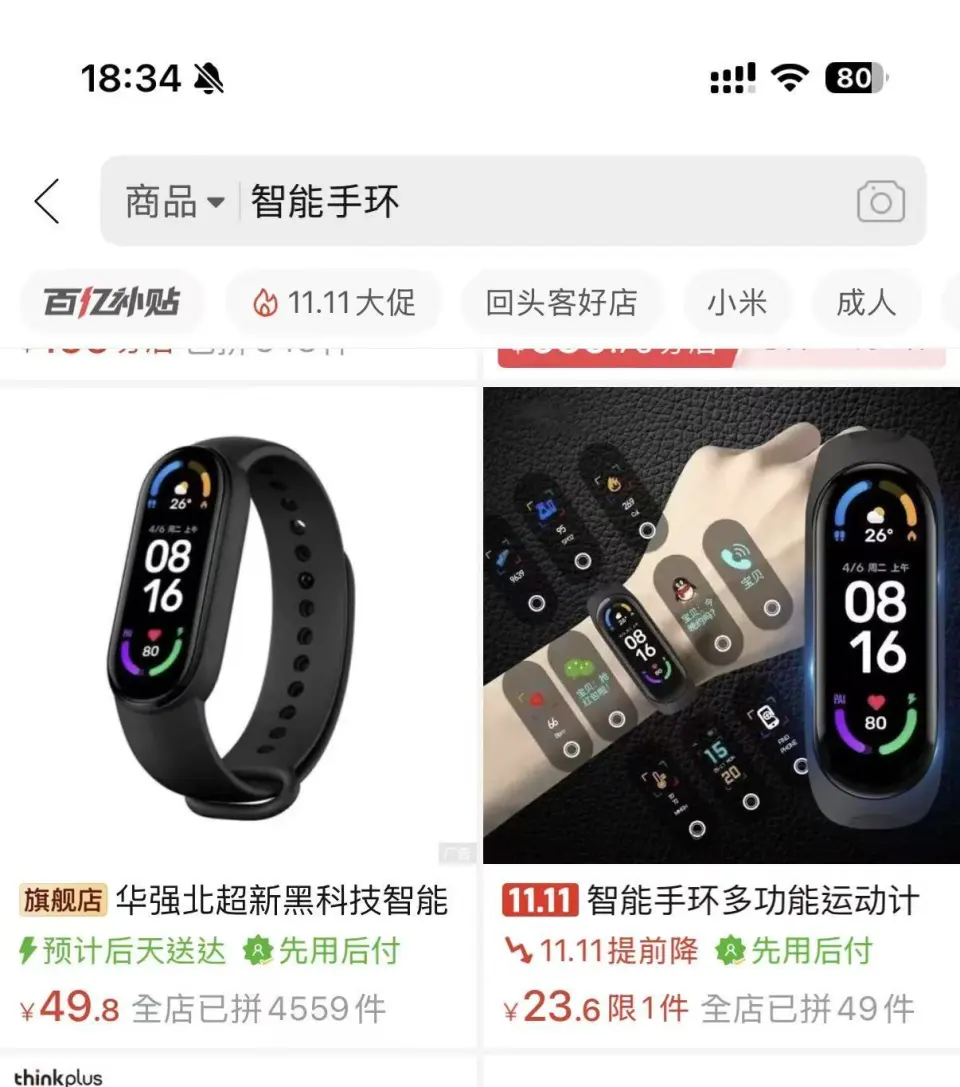The image size is (960, 1087).
Task: Switch to the 11.11大促 tab
Action: pos(333,302)
